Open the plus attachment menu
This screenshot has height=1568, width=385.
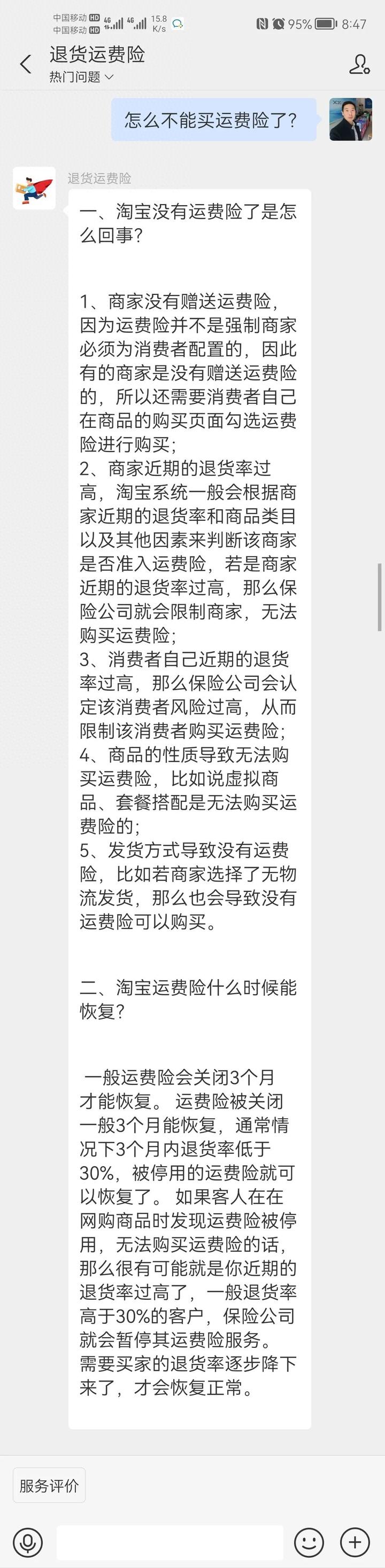[355, 1542]
